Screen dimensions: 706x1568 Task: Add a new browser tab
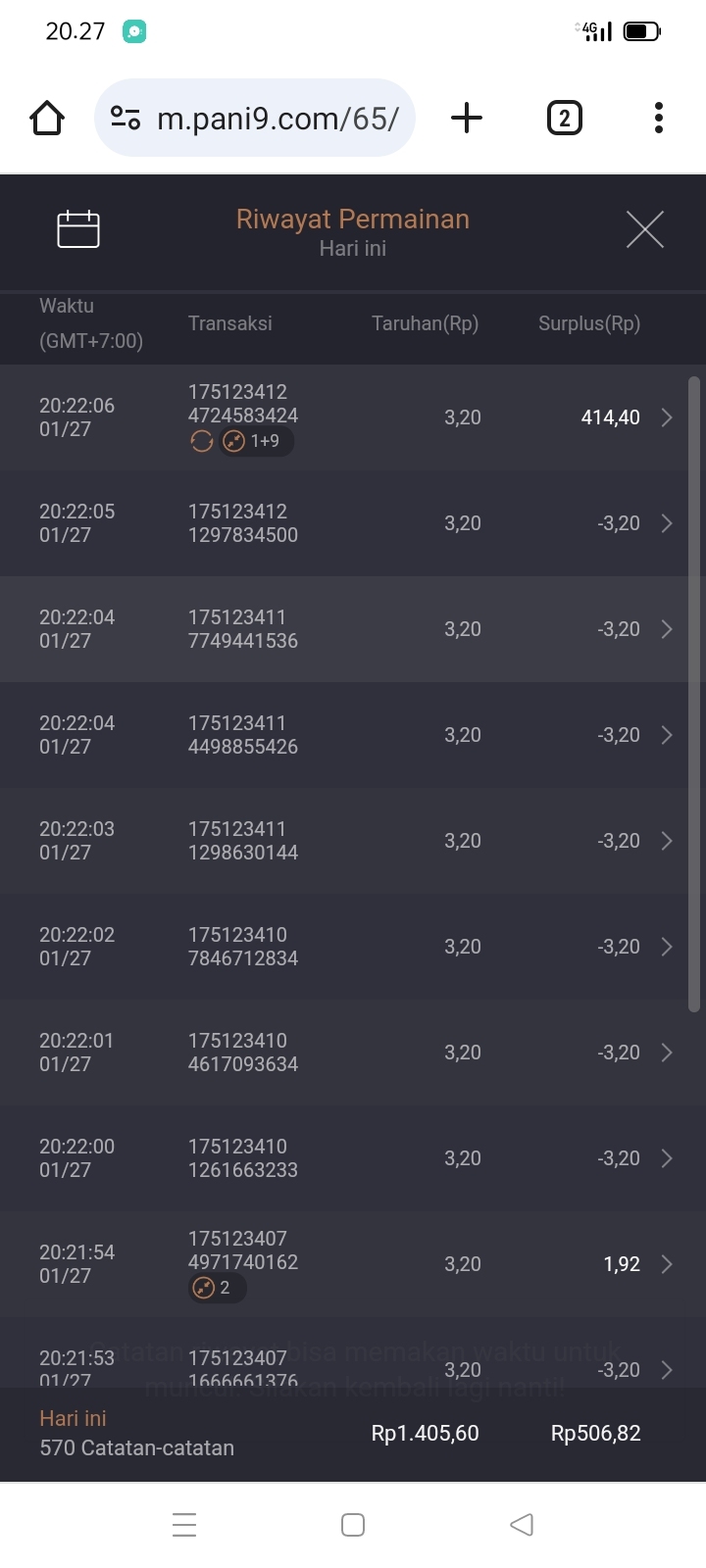tap(467, 119)
